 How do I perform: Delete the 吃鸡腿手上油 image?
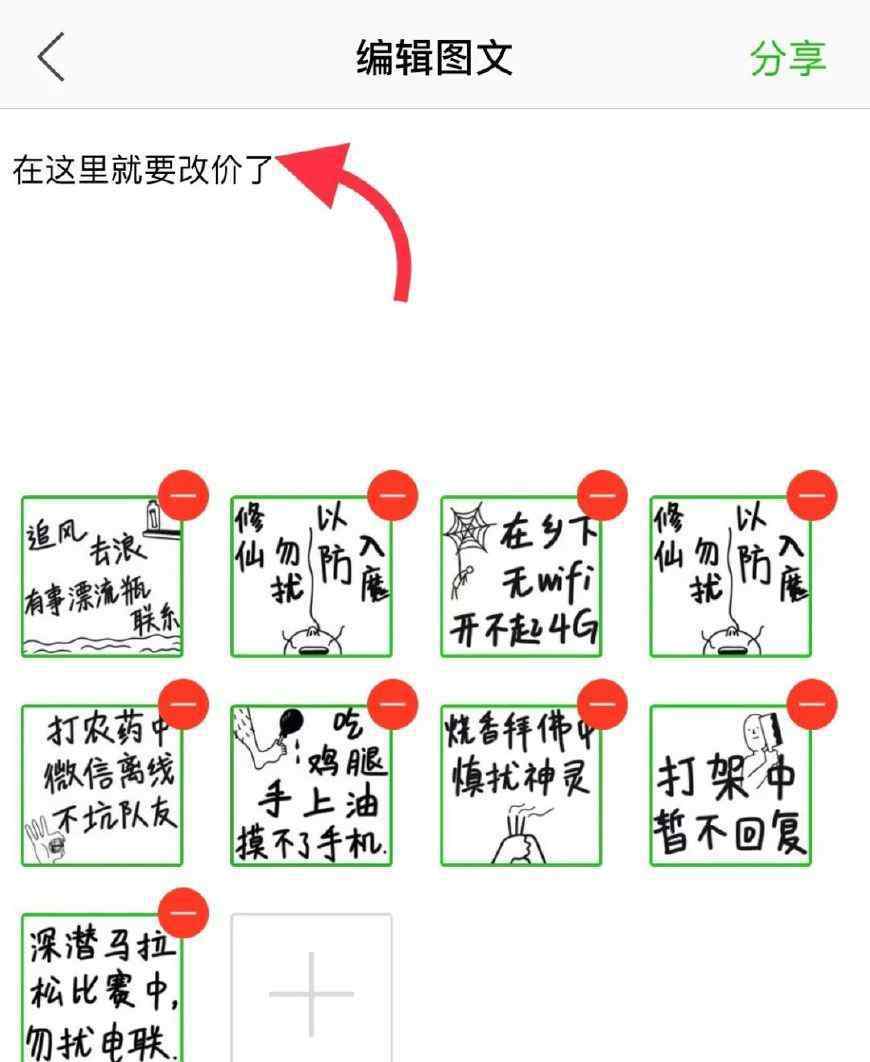393,704
